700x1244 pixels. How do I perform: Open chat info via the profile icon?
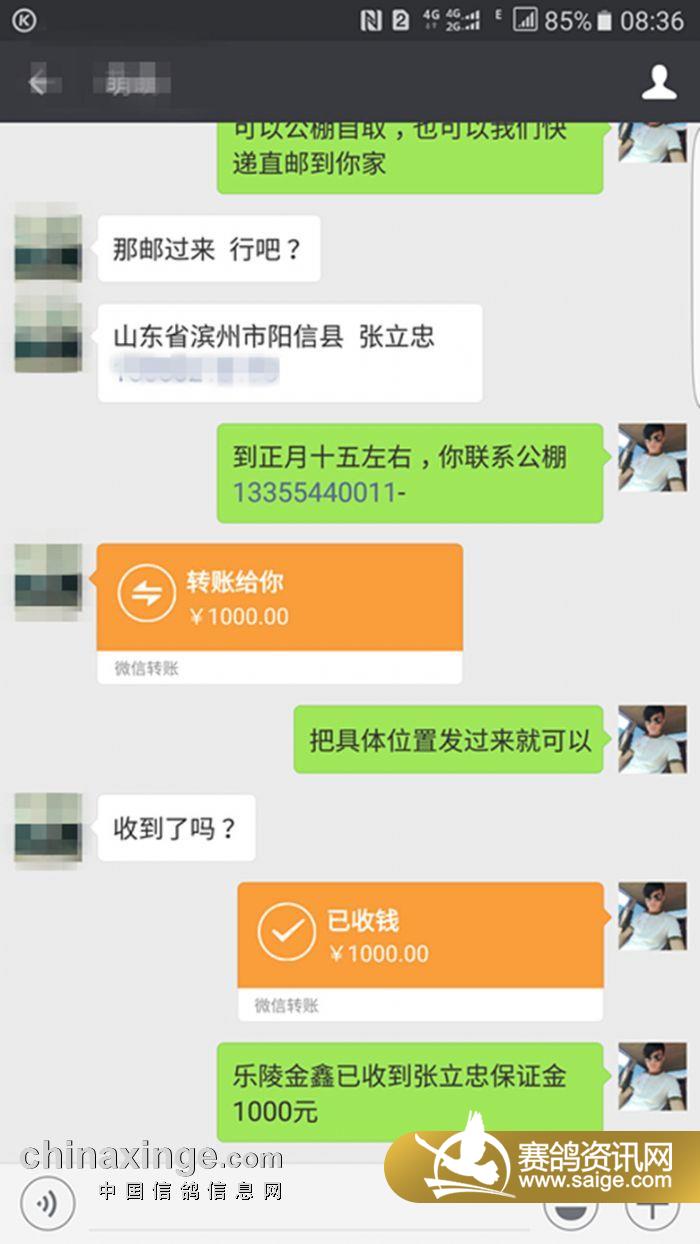click(x=659, y=83)
